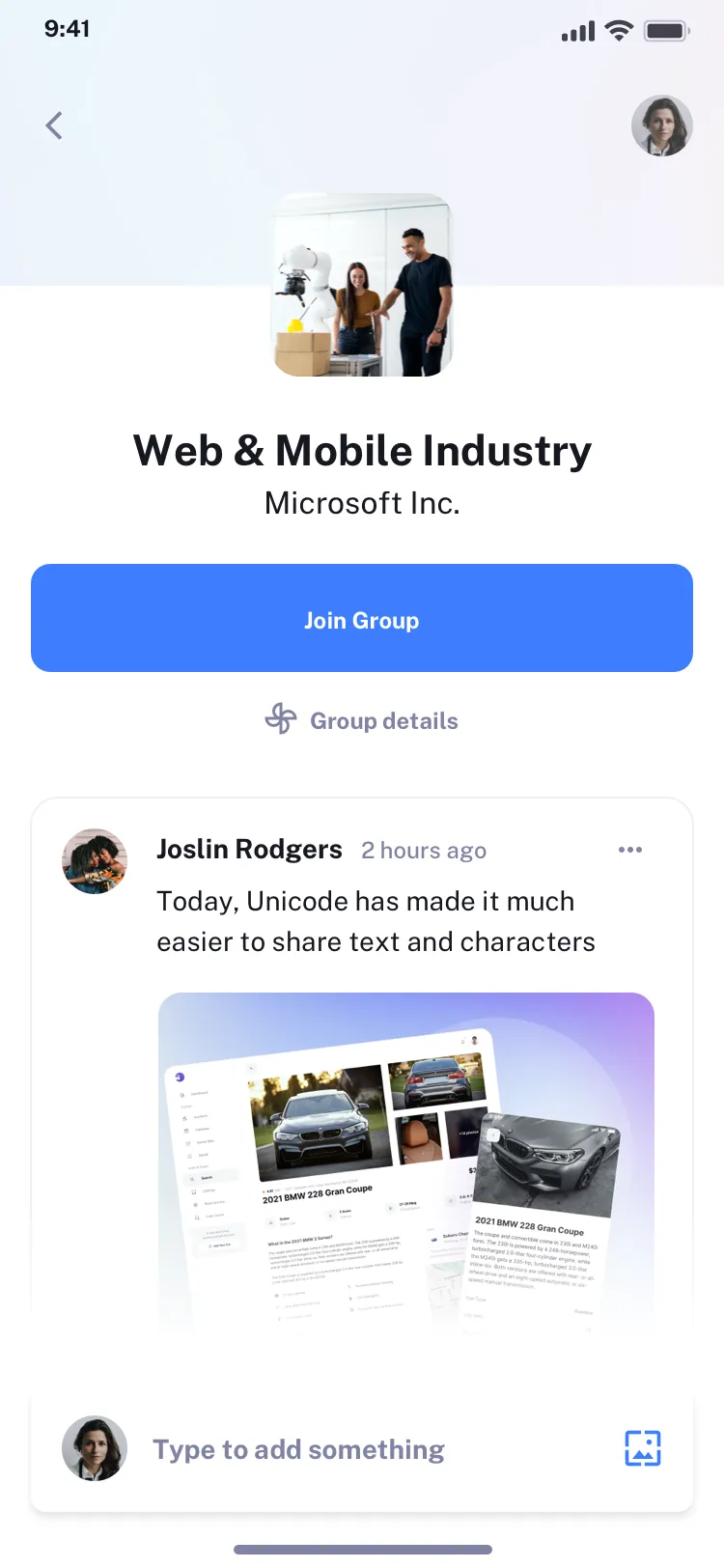Open the three-dot options menu on the post
The height and width of the screenshot is (1568, 724).
(630, 850)
